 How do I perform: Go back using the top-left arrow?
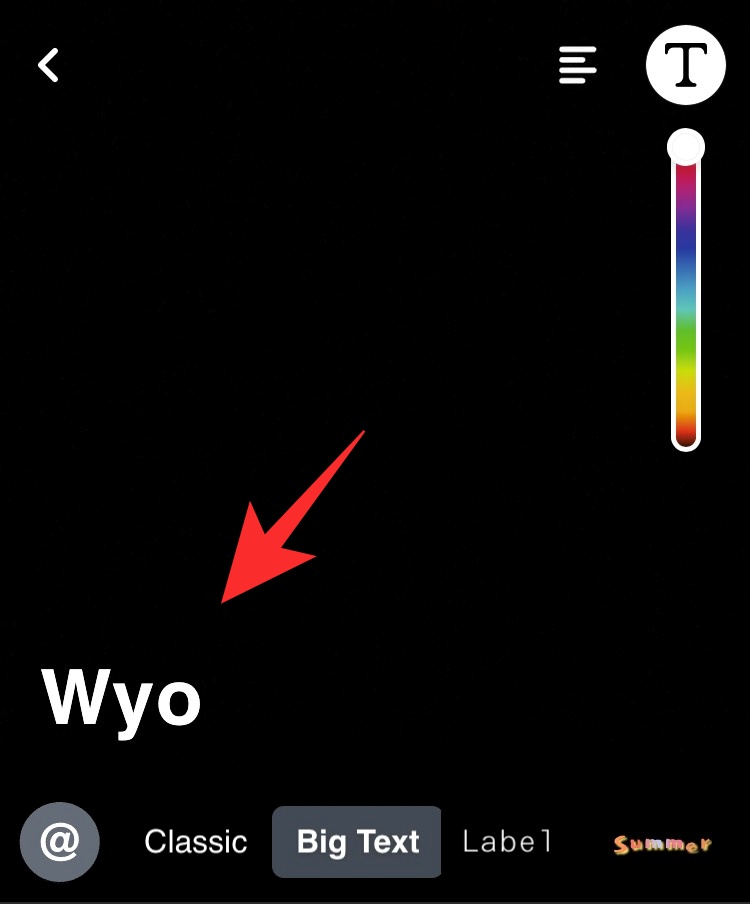pos(48,66)
